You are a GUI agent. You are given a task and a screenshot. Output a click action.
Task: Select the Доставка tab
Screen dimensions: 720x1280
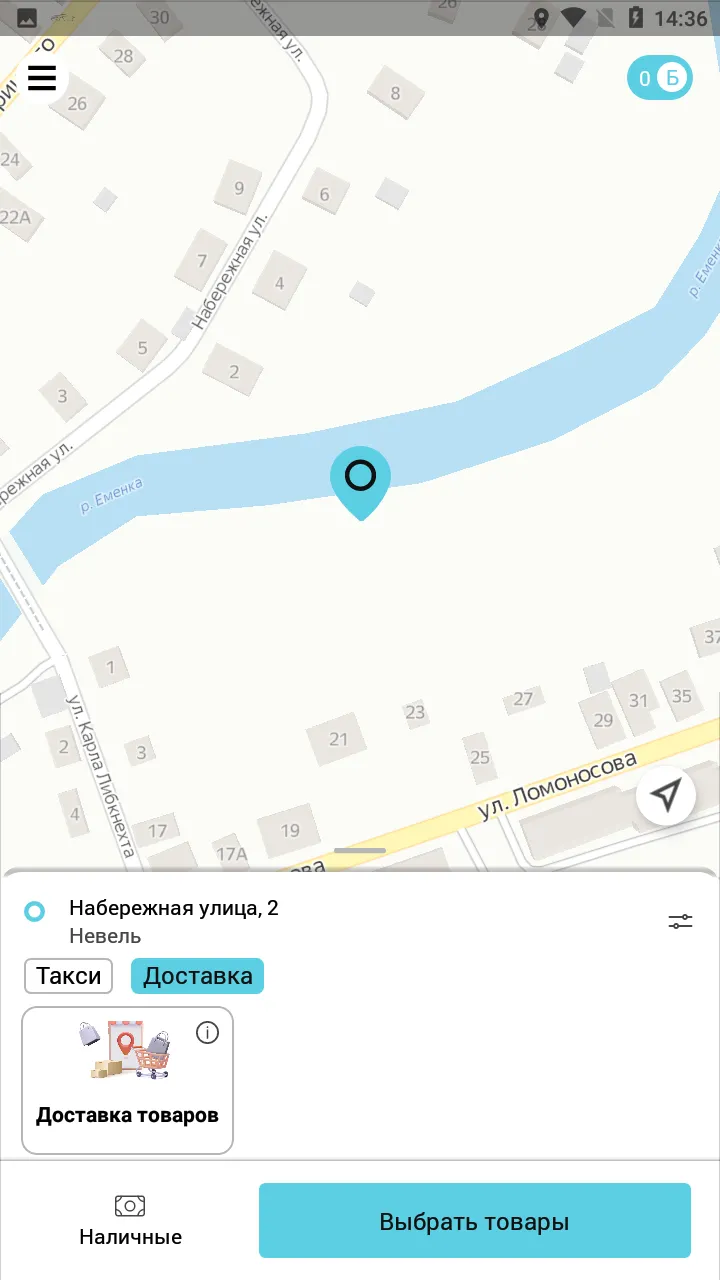(197, 976)
